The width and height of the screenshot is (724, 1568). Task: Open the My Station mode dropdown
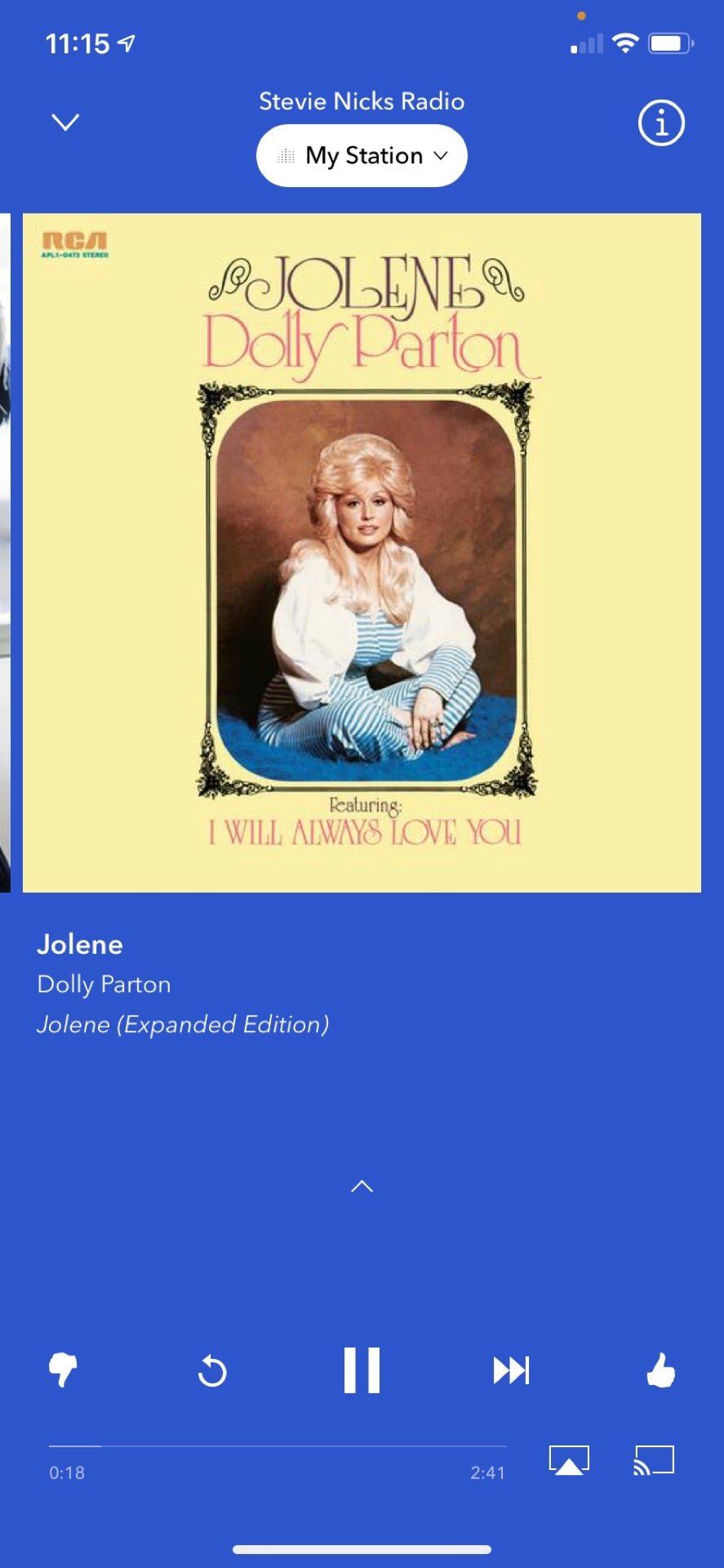362,156
